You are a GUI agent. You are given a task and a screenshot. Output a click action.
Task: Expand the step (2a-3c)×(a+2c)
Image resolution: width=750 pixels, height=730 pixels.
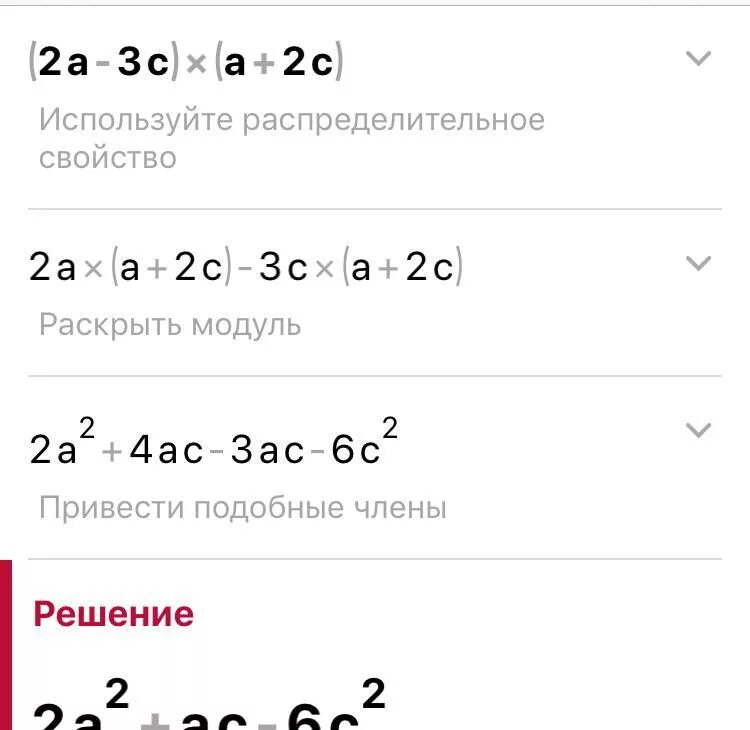coord(697,59)
